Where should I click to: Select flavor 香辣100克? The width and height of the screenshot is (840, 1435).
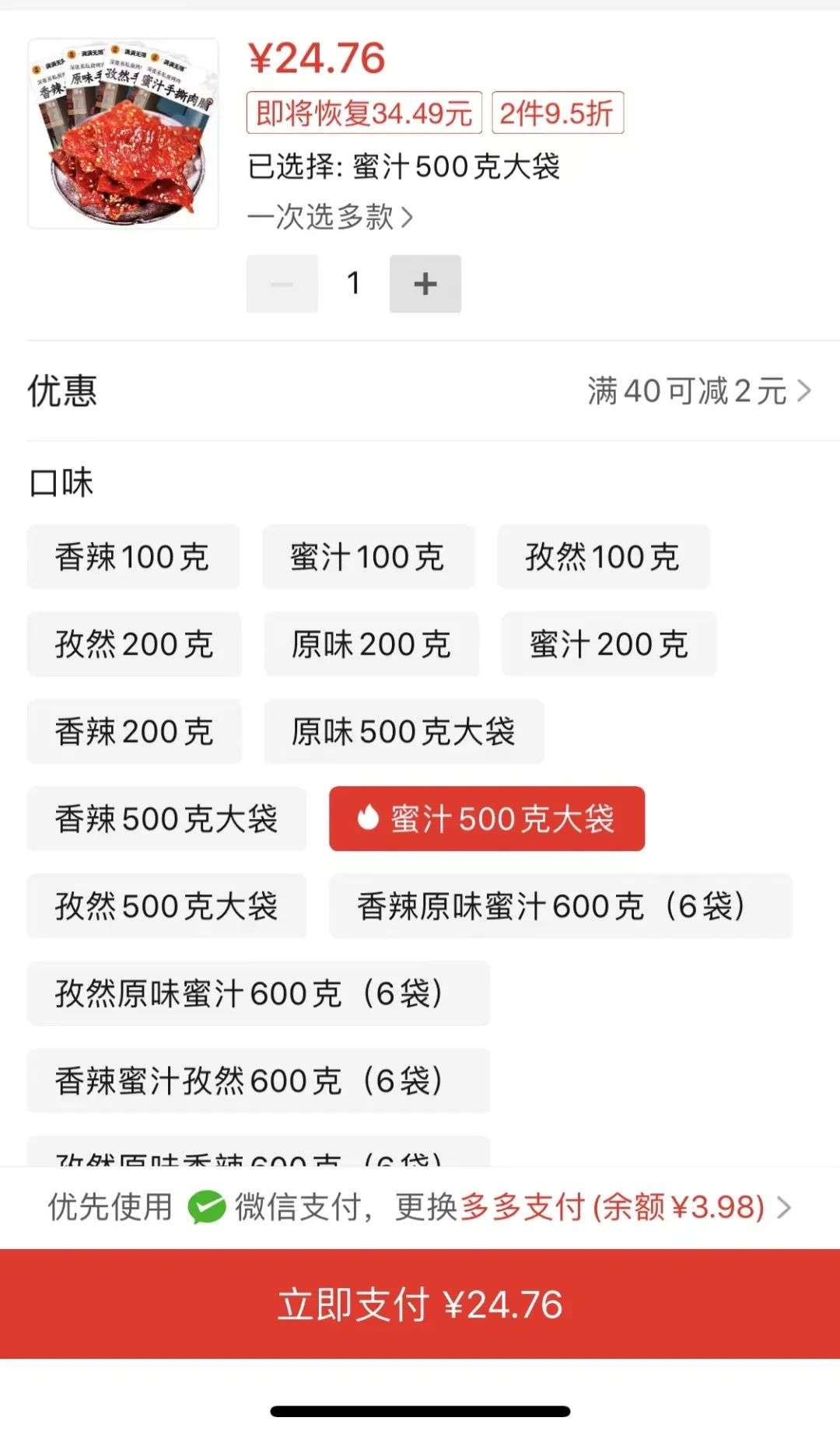[133, 557]
